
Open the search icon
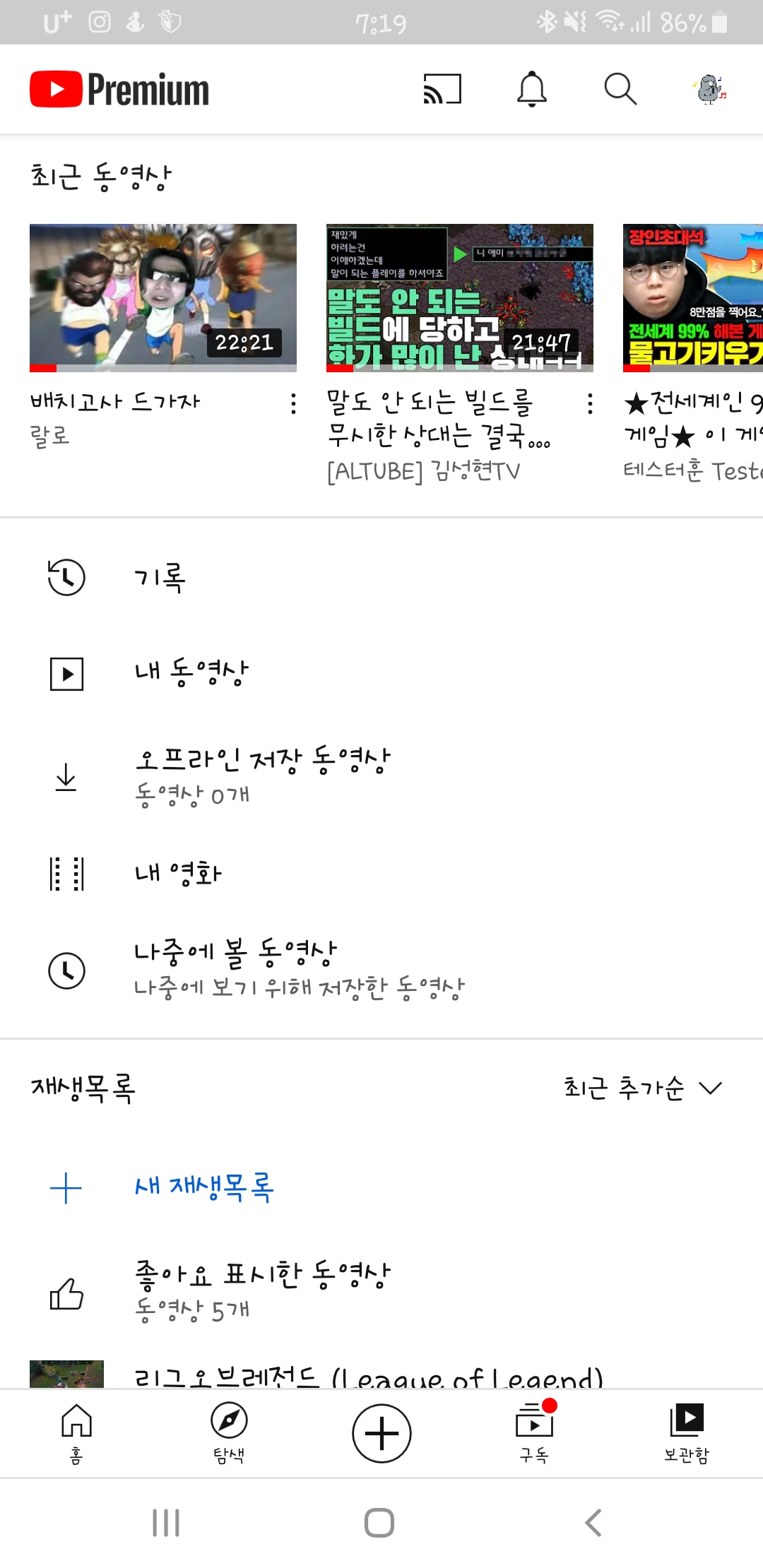tap(620, 90)
